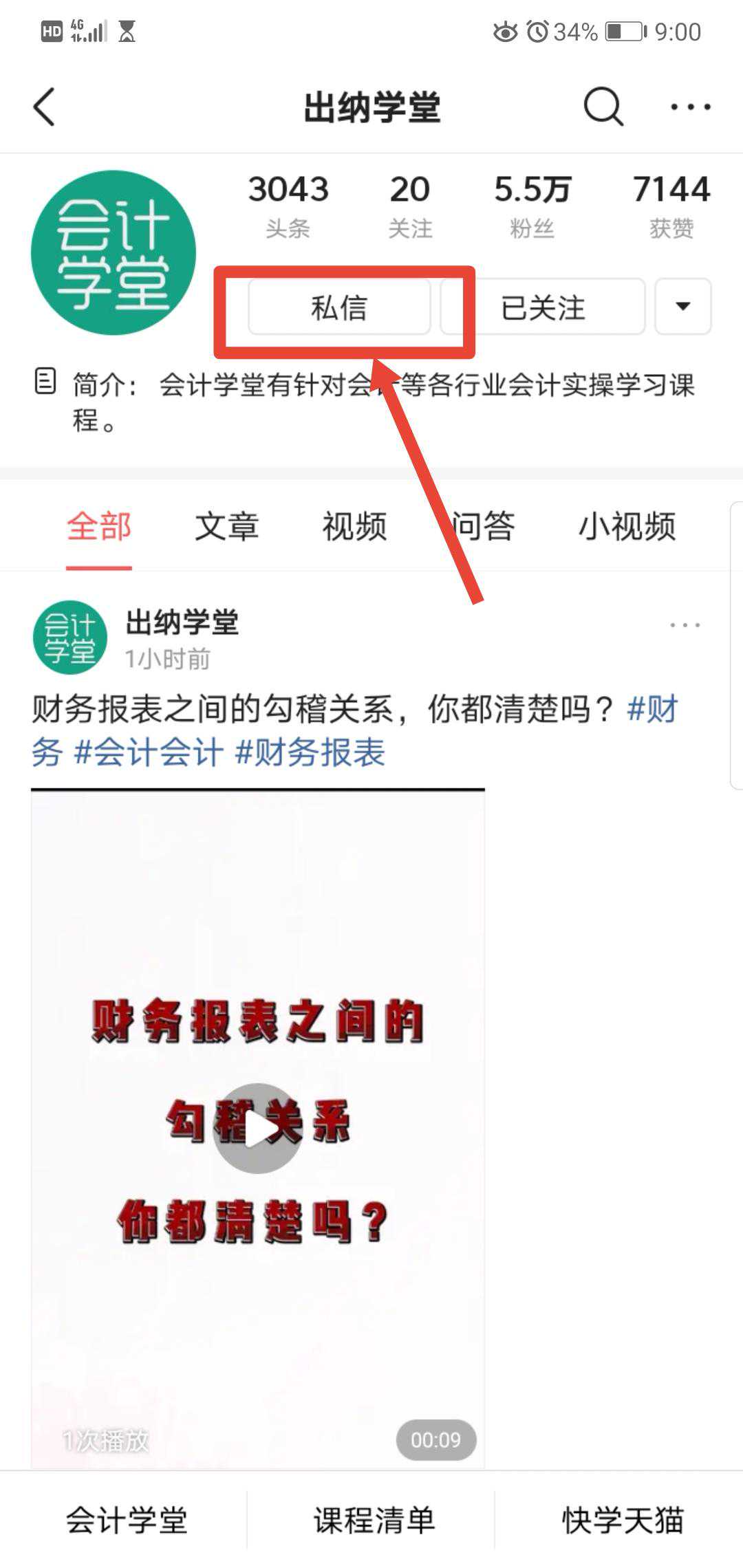This screenshot has width=743, height=1568.
Task: Go back with the top-left arrow
Action: pyautogui.click(x=45, y=107)
